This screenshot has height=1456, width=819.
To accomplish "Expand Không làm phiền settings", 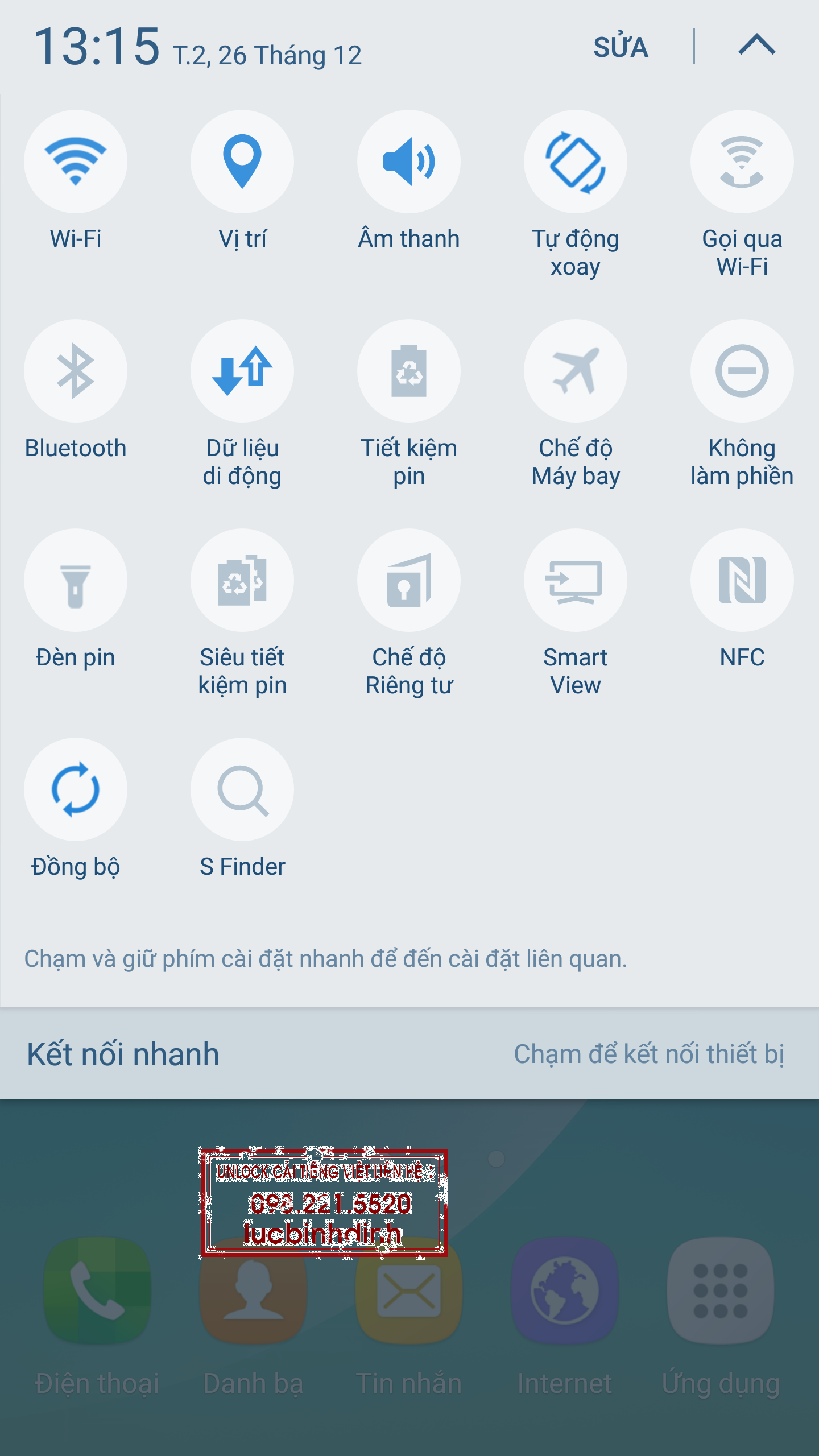I will (x=741, y=370).
